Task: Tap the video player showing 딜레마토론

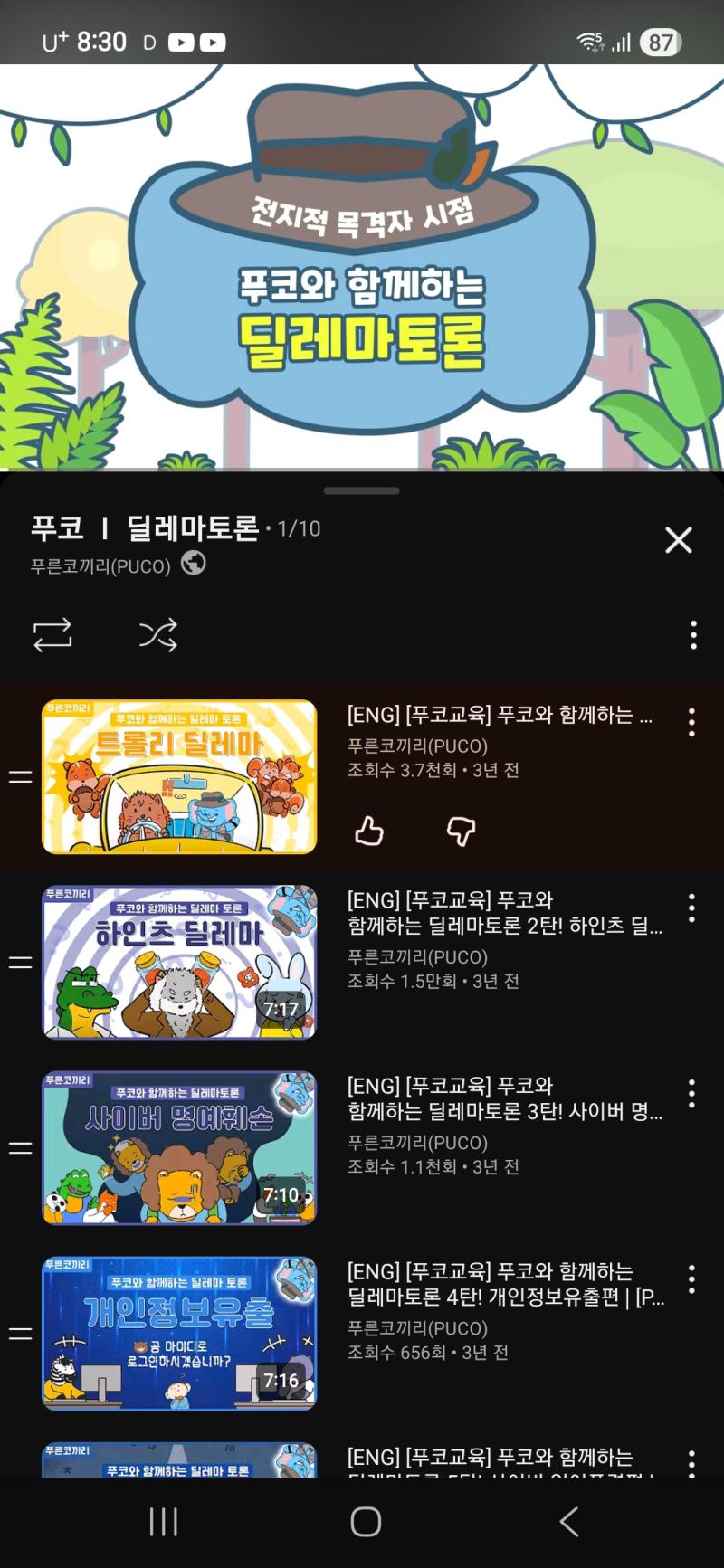Action: pos(362,267)
